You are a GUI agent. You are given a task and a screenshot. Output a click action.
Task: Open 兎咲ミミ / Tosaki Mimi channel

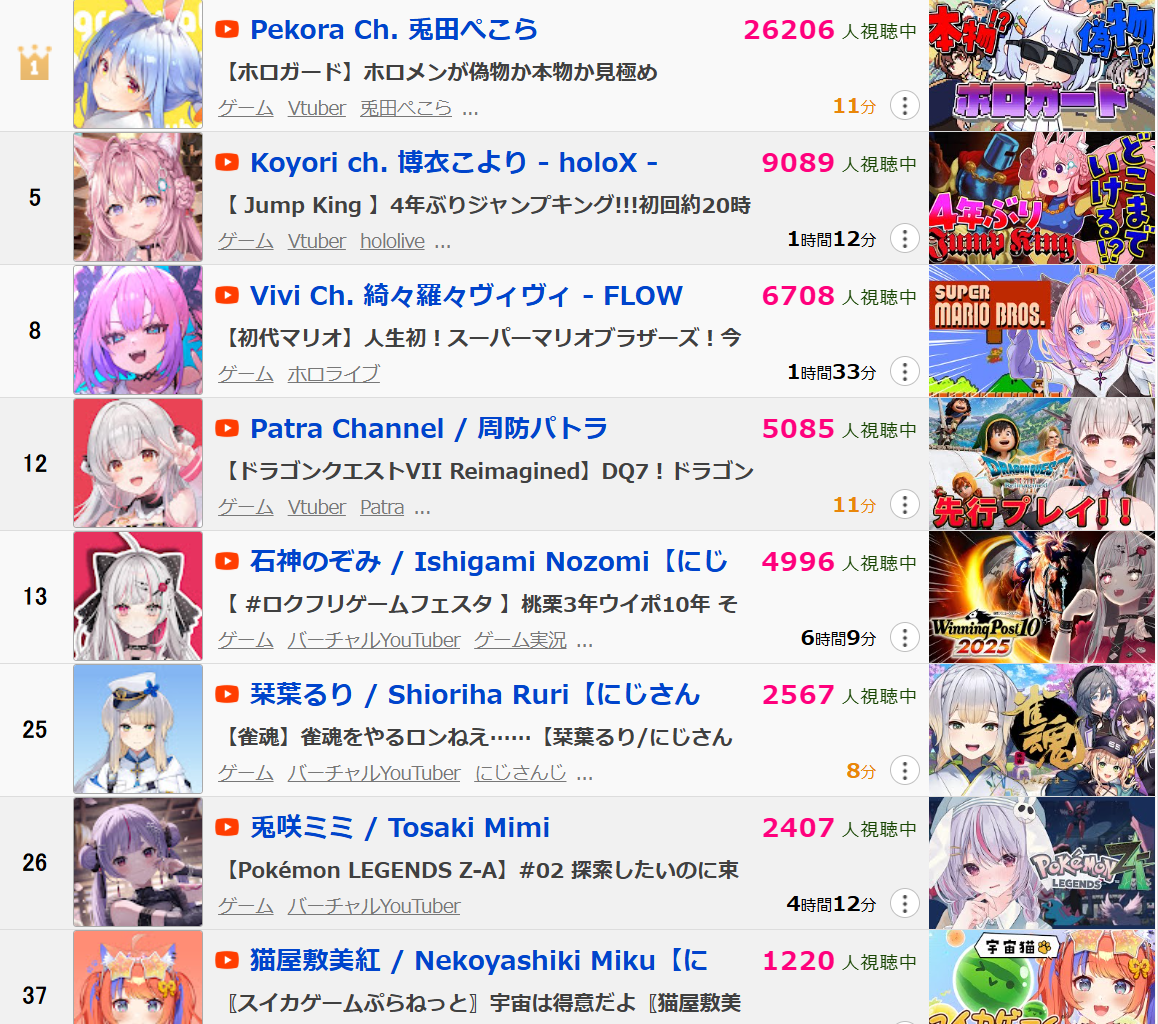(399, 828)
